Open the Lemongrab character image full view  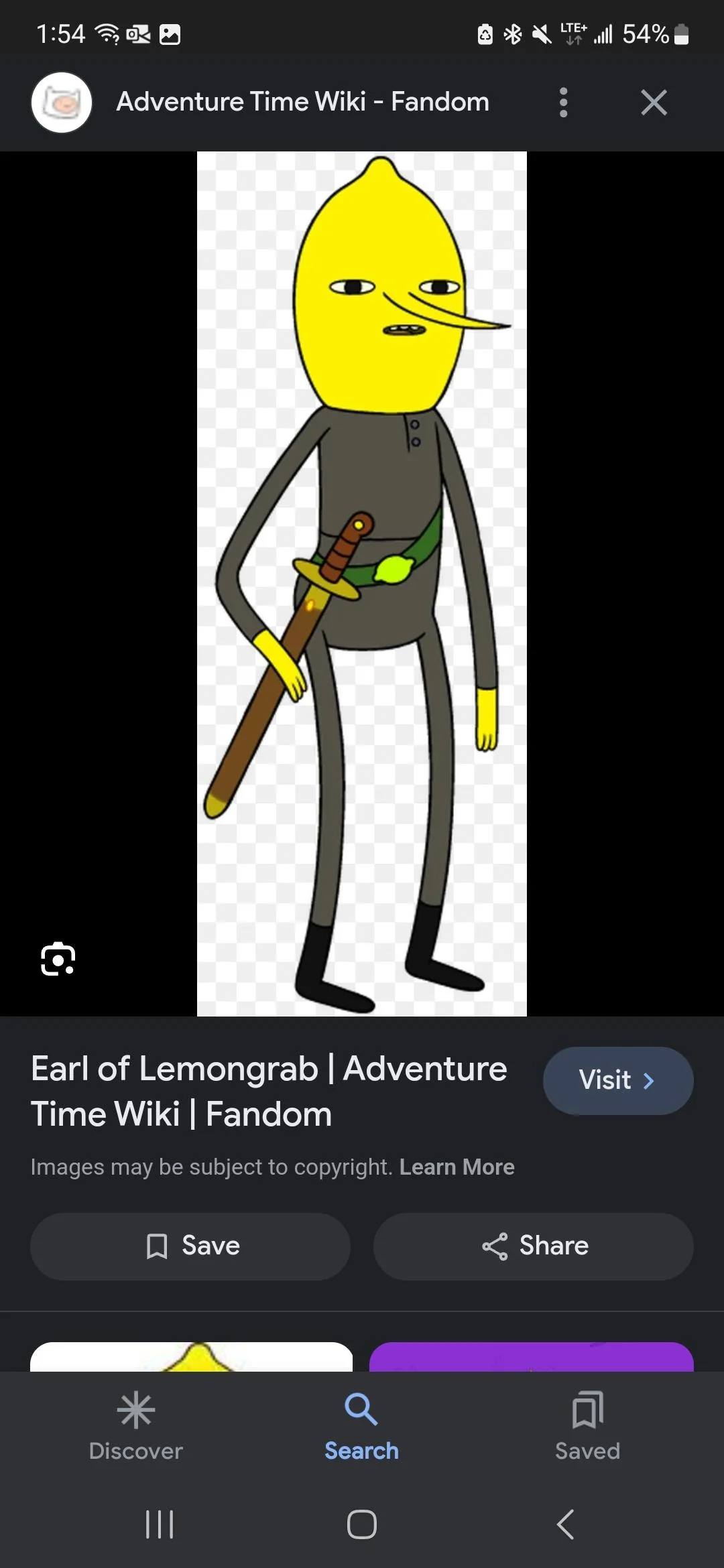(361, 584)
